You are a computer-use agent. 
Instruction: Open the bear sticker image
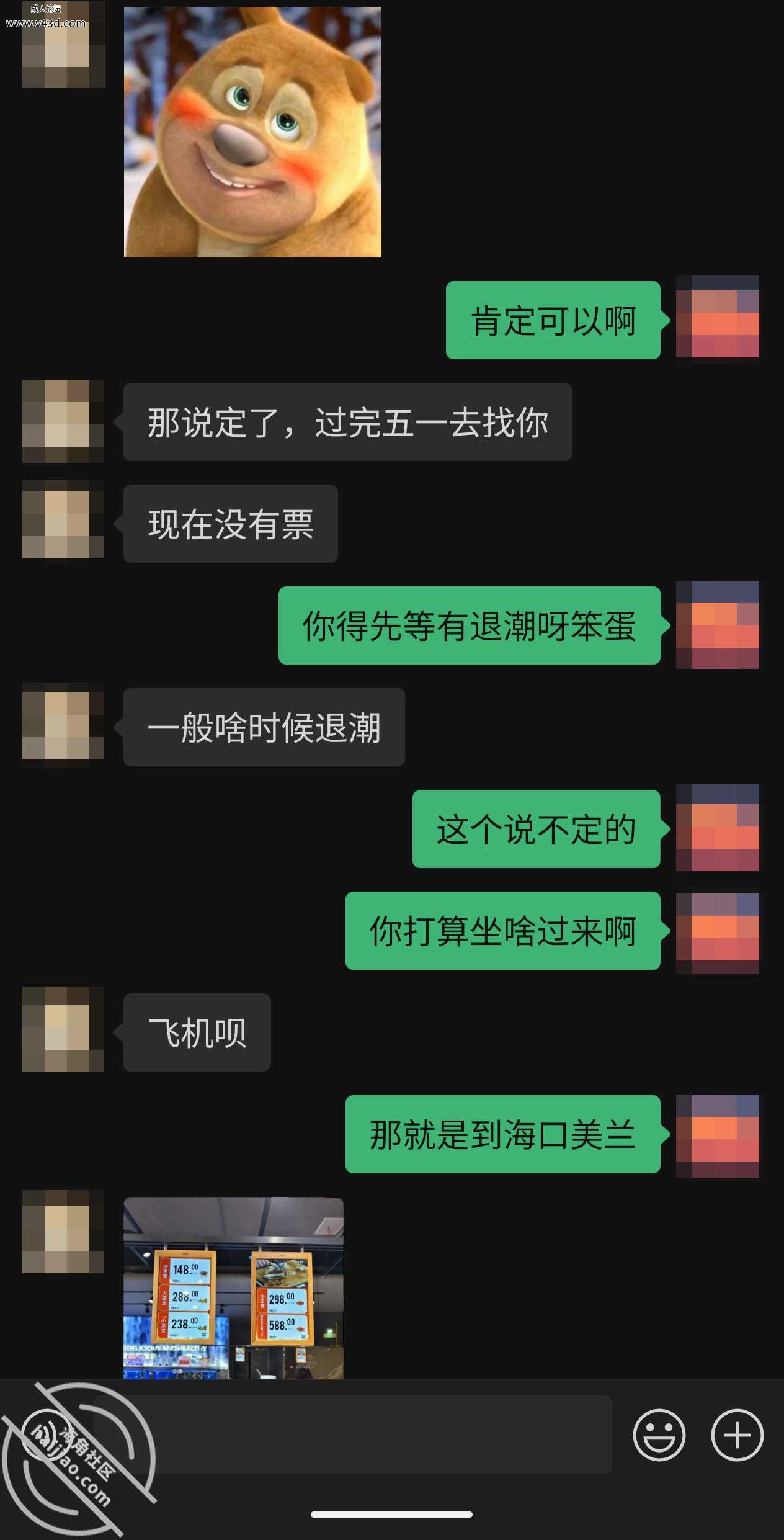coord(252,132)
